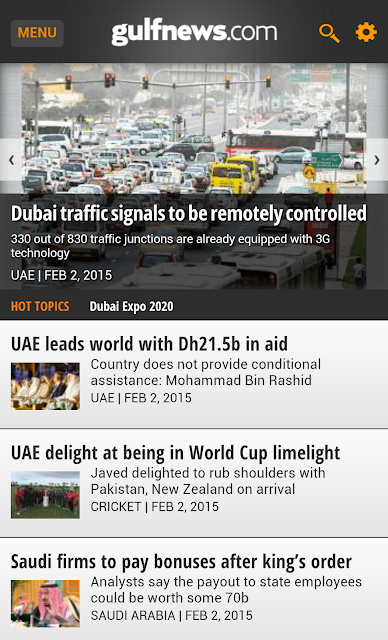Open the MENU drawer
This screenshot has height=640, width=388.
pos(37,33)
